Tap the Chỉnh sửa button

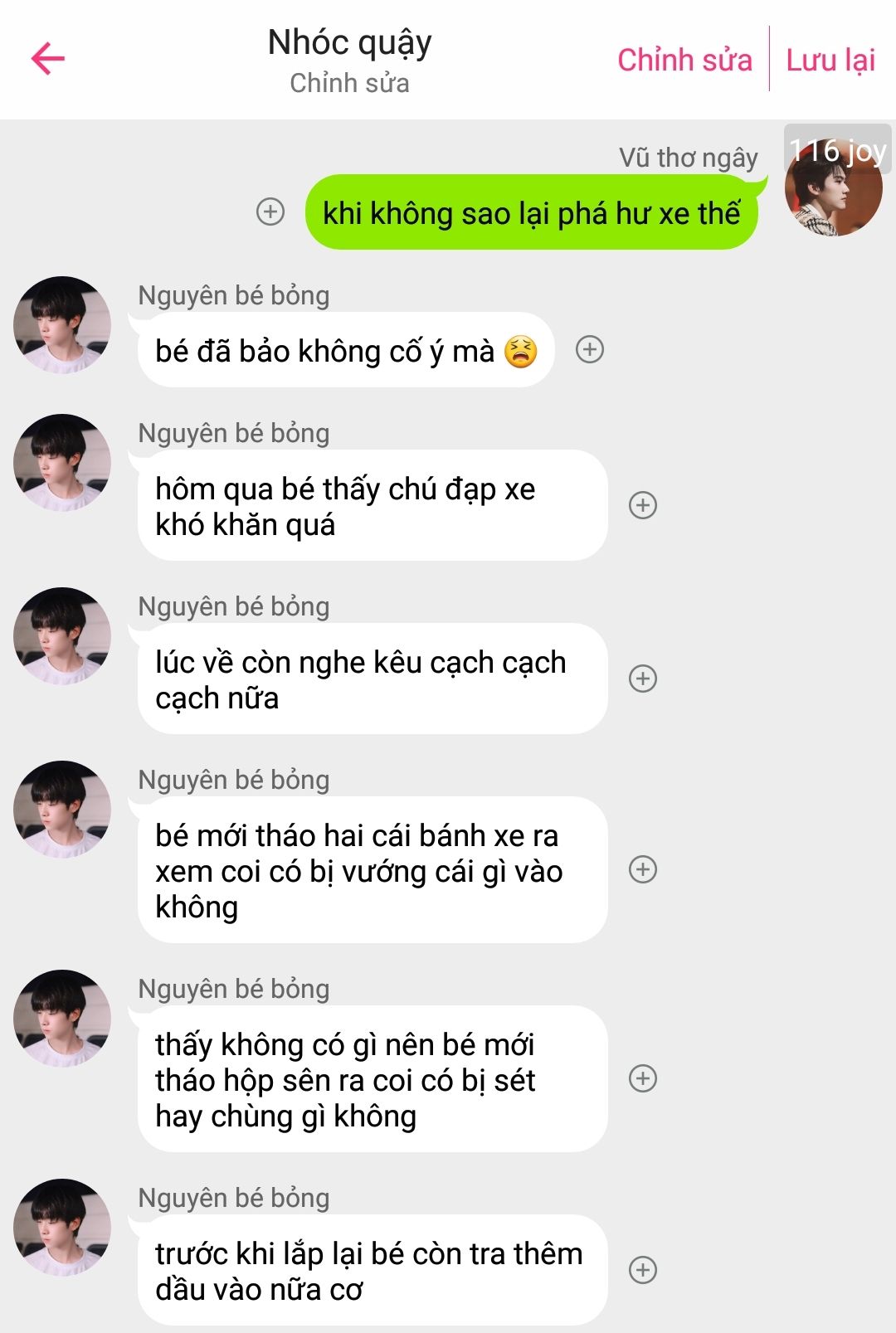(684, 60)
